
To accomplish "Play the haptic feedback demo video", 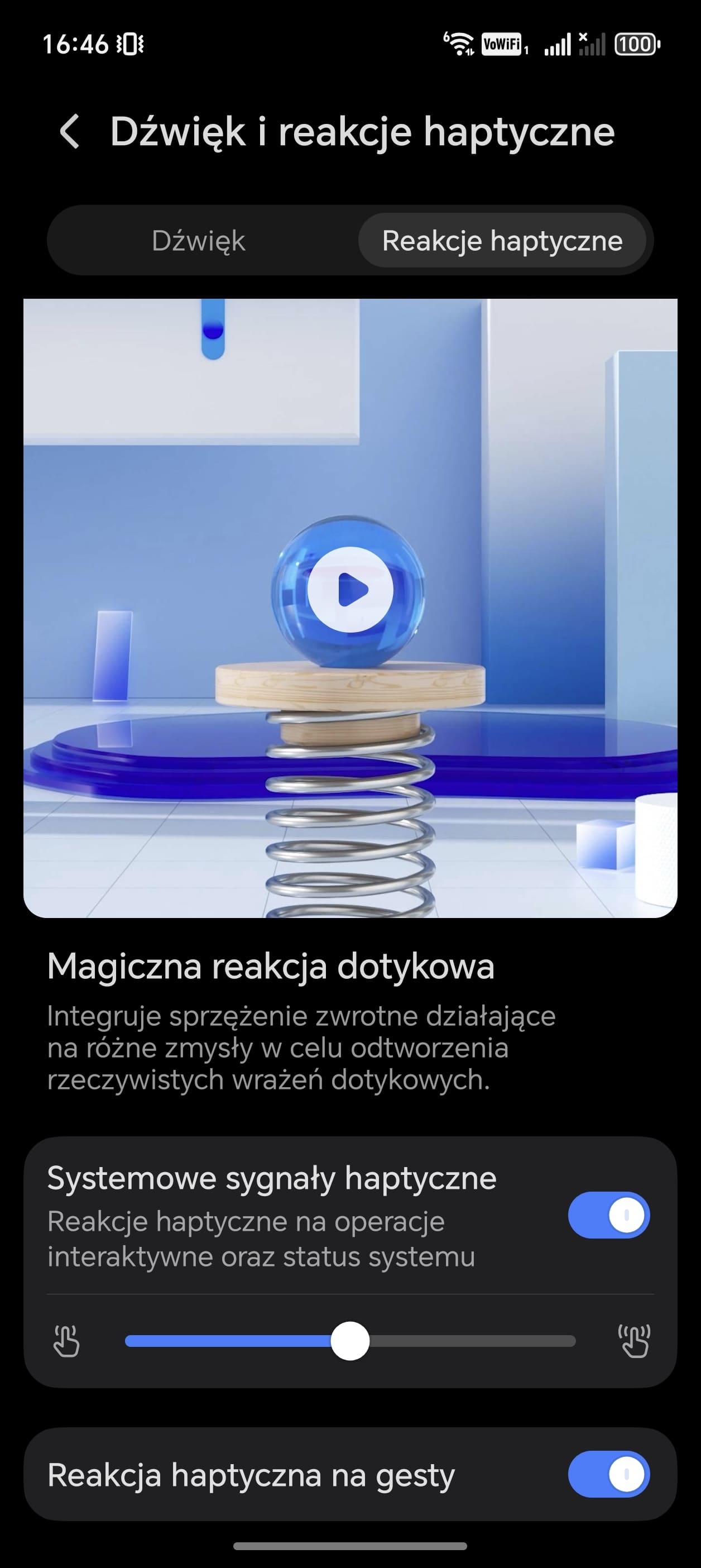I will pos(350,589).
